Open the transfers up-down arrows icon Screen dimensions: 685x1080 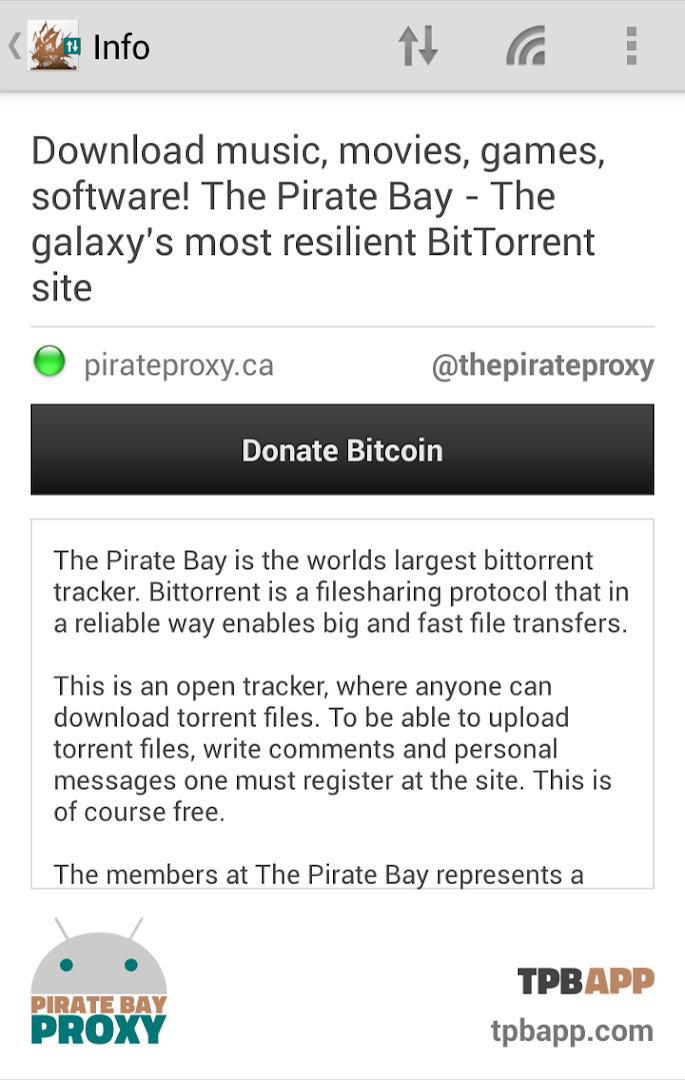coord(418,46)
